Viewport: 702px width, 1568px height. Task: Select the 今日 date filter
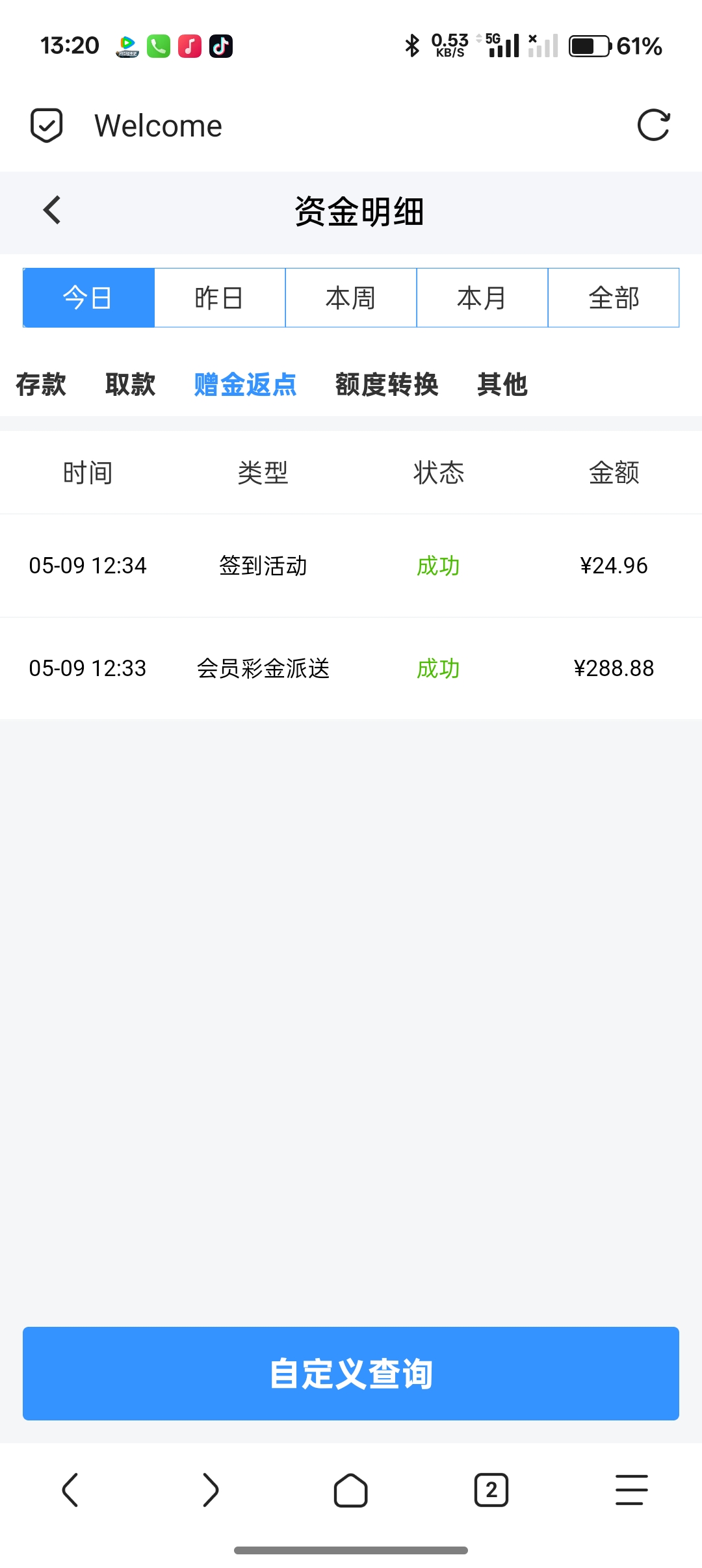[88, 298]
